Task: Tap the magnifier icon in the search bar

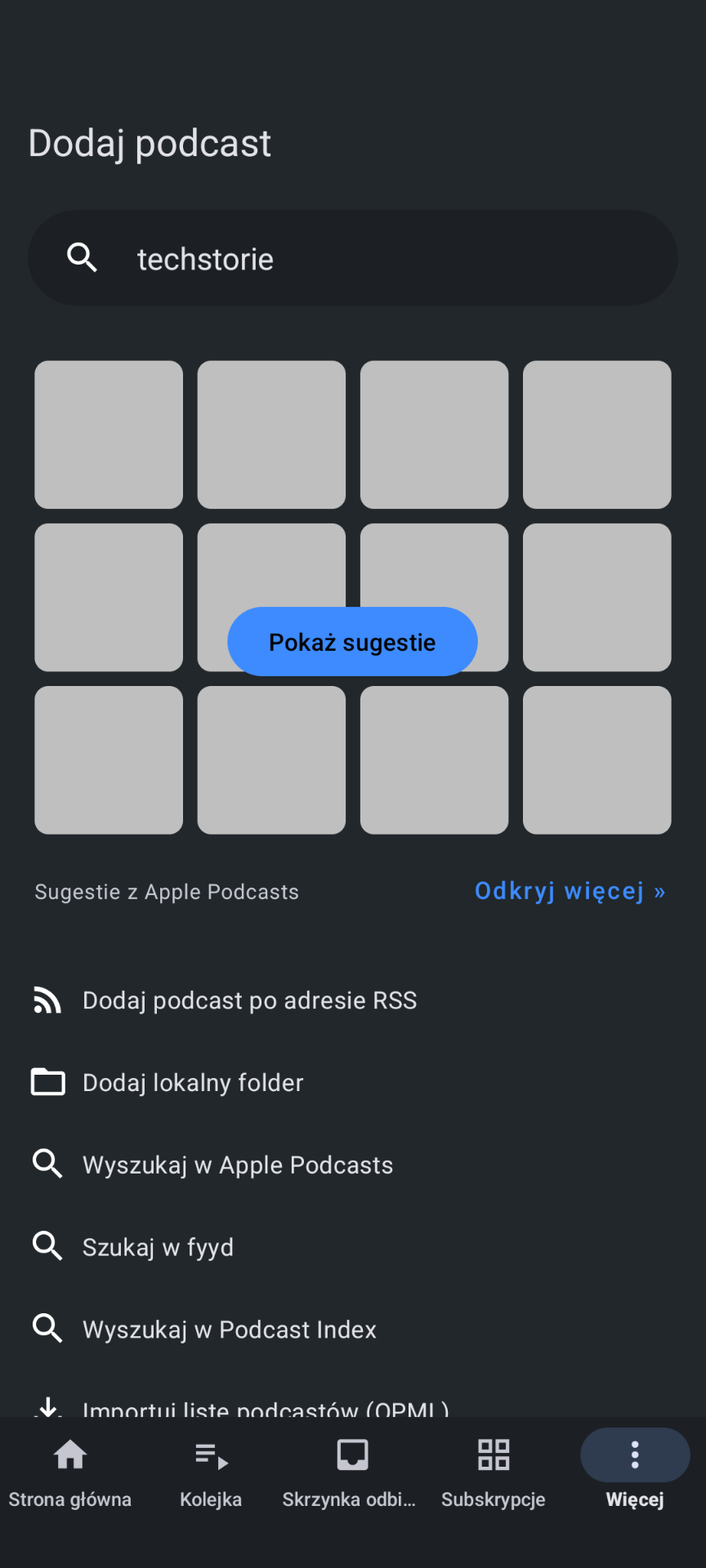Action: [82, 258]
